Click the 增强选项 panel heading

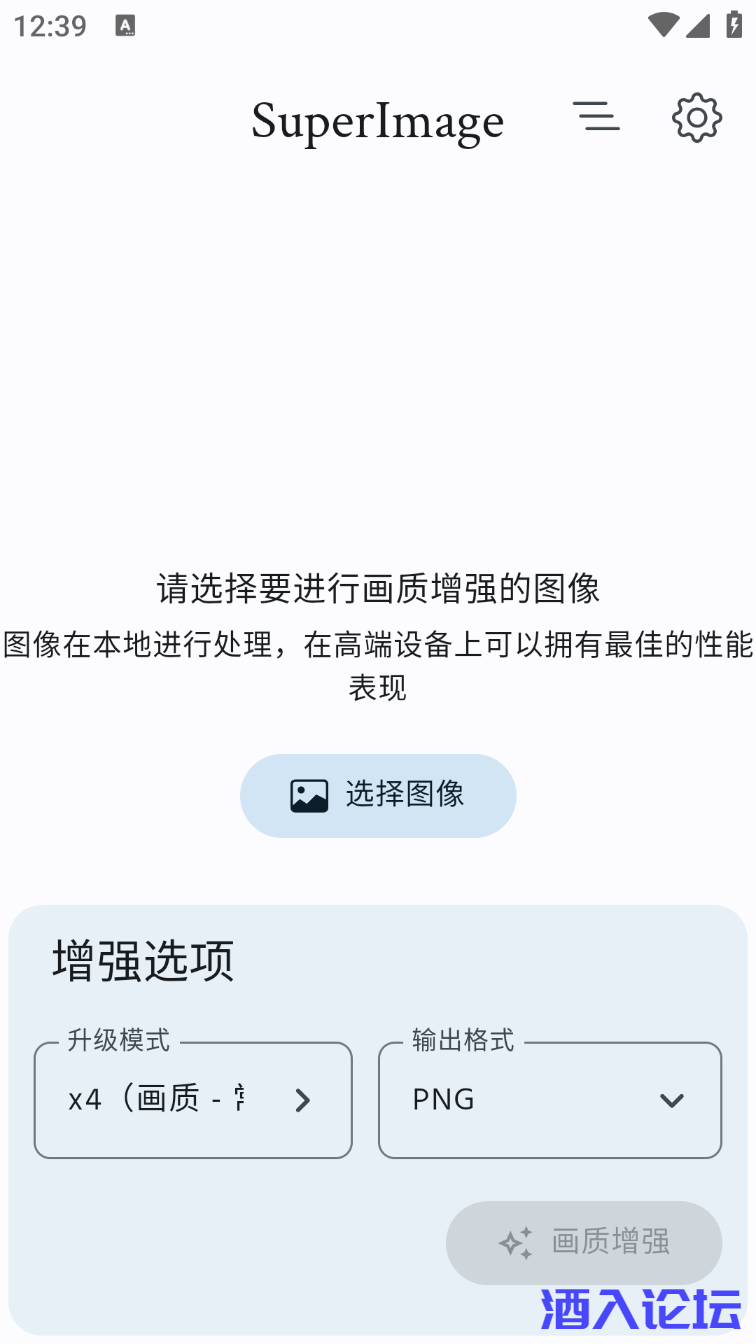tap(142, 959)
